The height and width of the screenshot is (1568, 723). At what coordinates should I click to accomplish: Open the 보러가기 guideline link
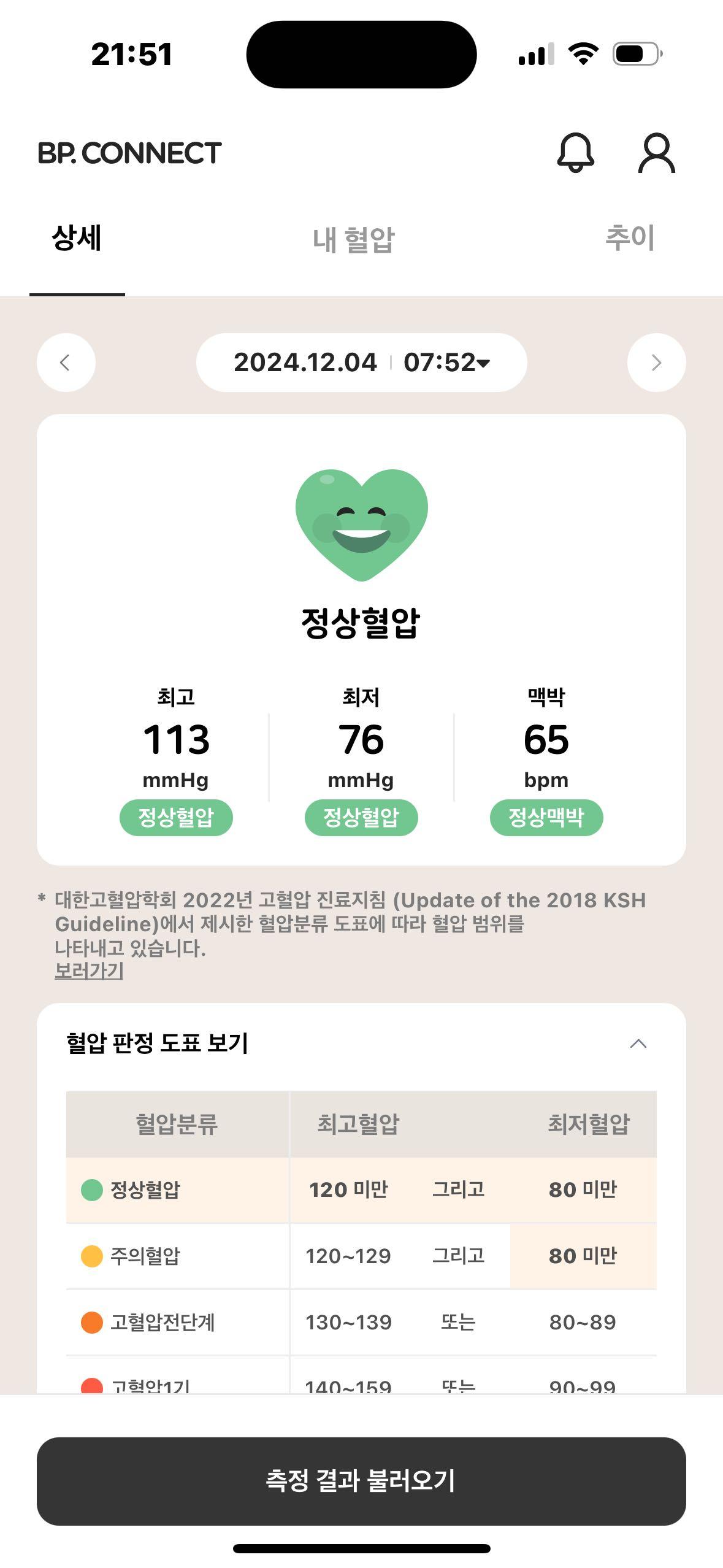[89, 970]
